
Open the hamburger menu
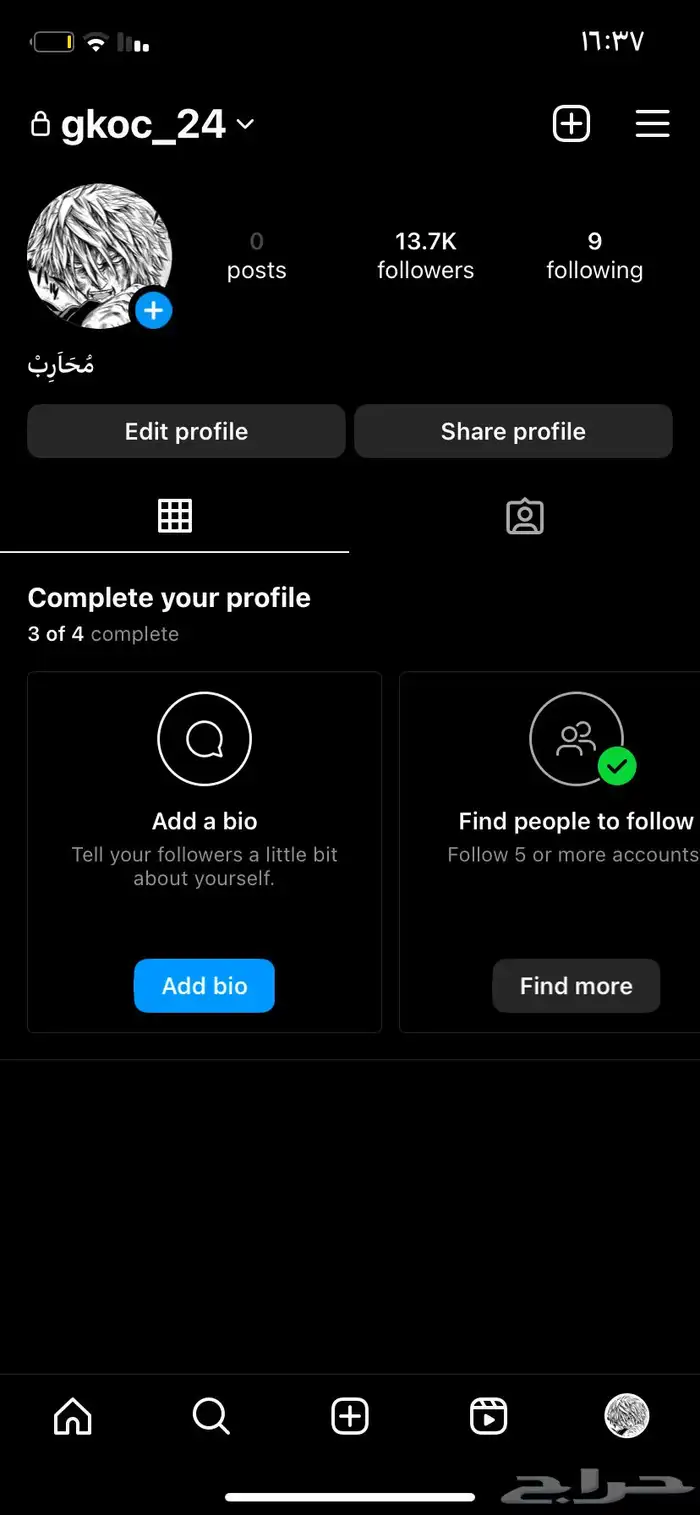pos(652,124)
